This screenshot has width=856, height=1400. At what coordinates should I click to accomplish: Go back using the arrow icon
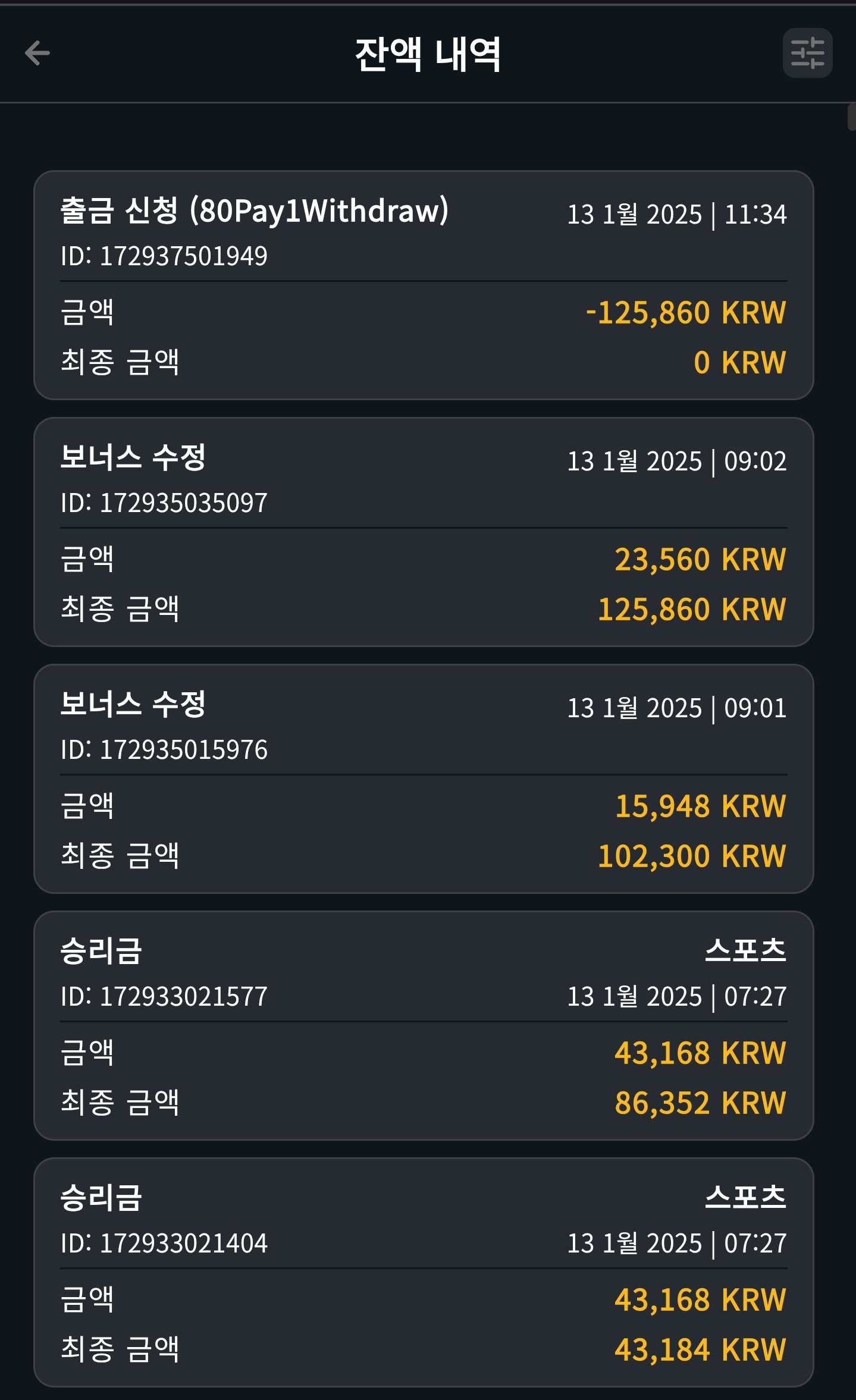coord(37,54)
